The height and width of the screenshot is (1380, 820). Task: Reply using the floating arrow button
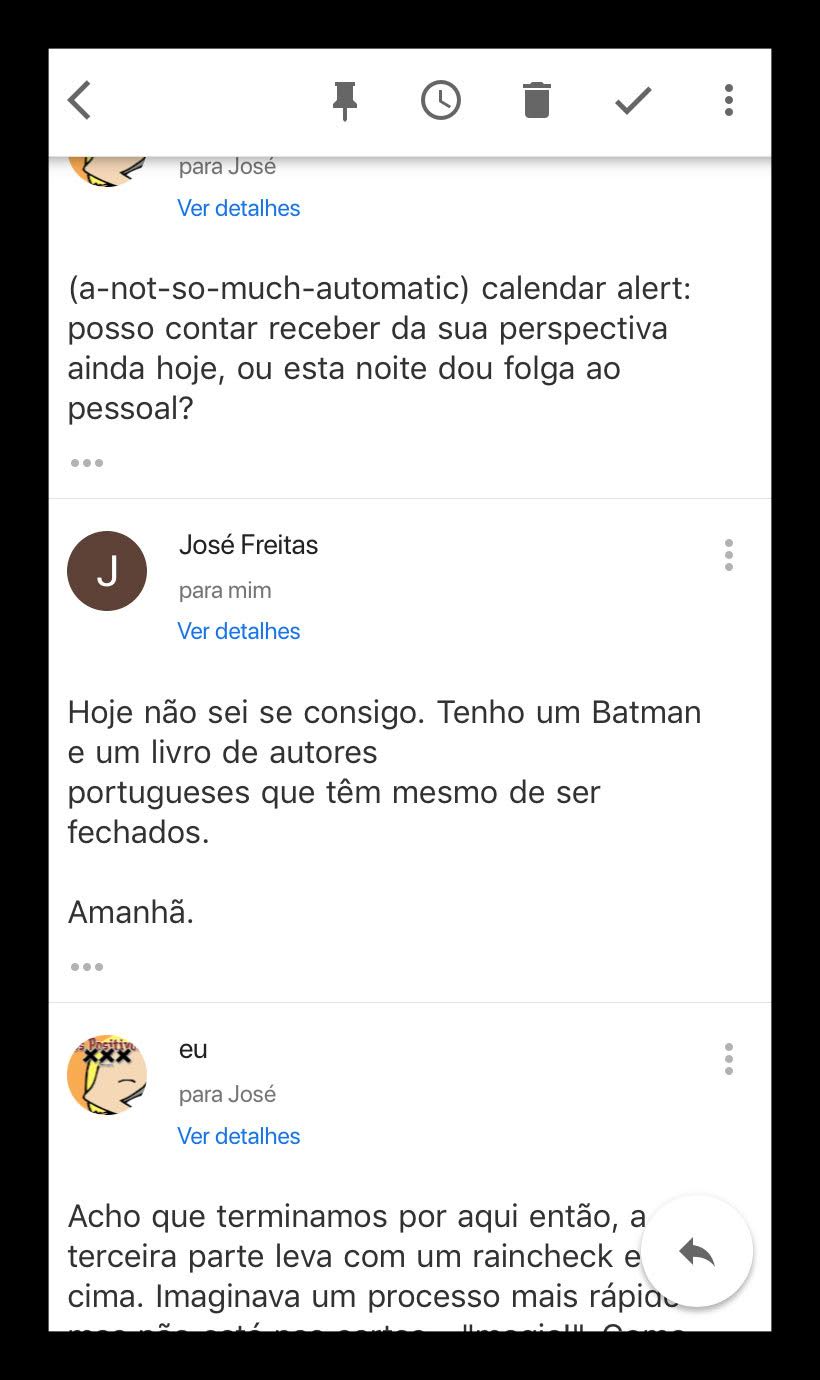pos(697,1251)
